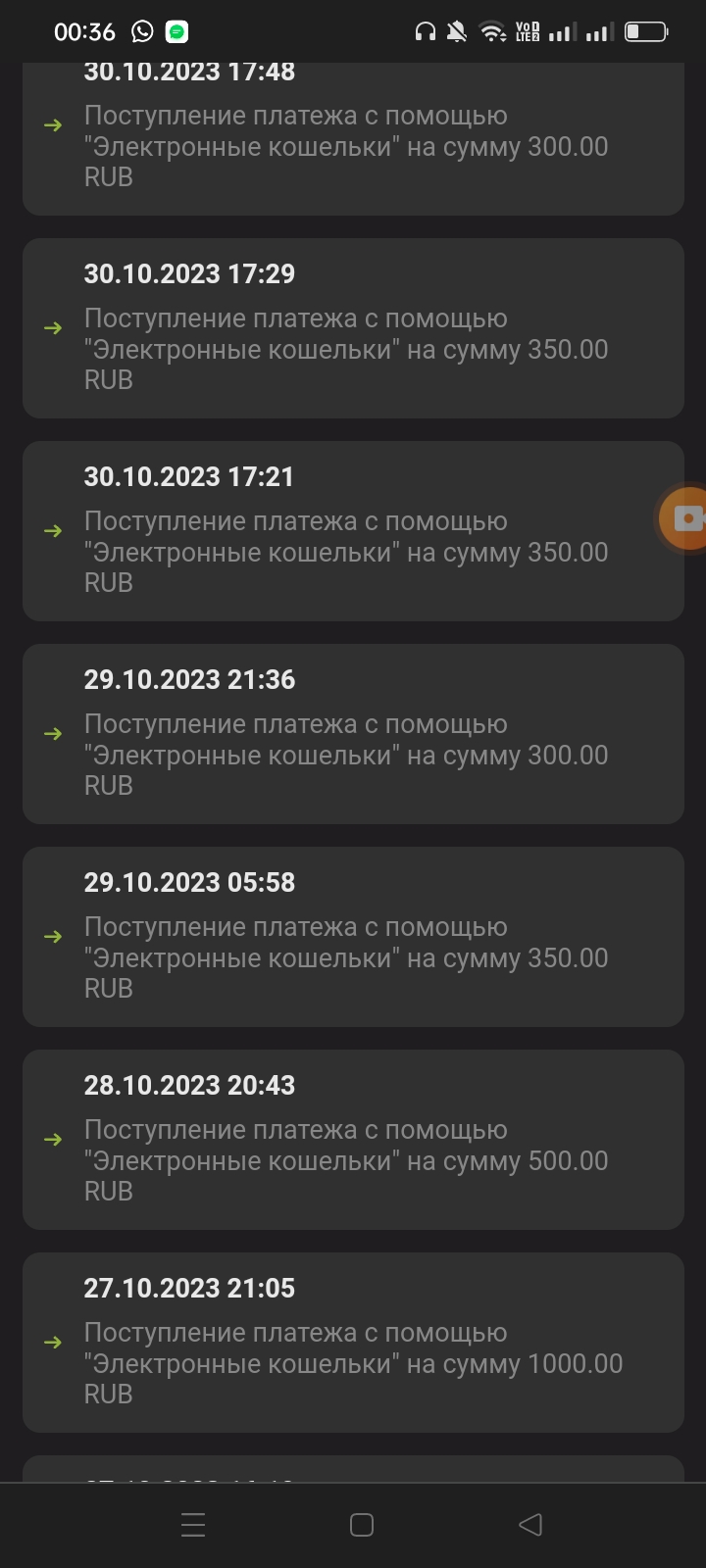Open the 500.00 RUB payment from 28.10.2023
Image resolution: width=706 pixels, height=1568 pixels.
pos(353,1140)
